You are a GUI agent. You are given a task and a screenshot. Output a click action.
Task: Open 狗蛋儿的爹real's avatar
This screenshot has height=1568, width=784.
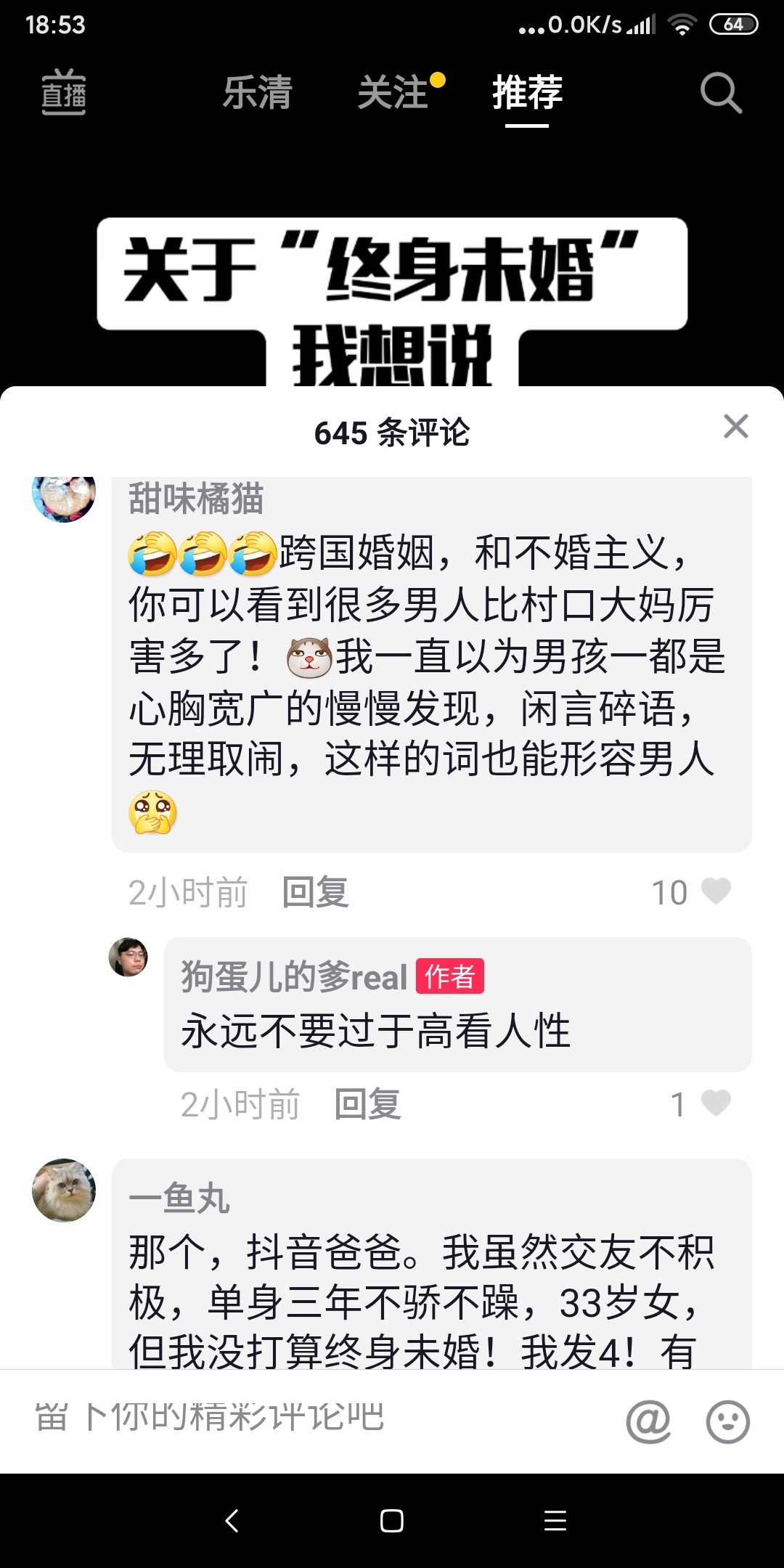128,957
